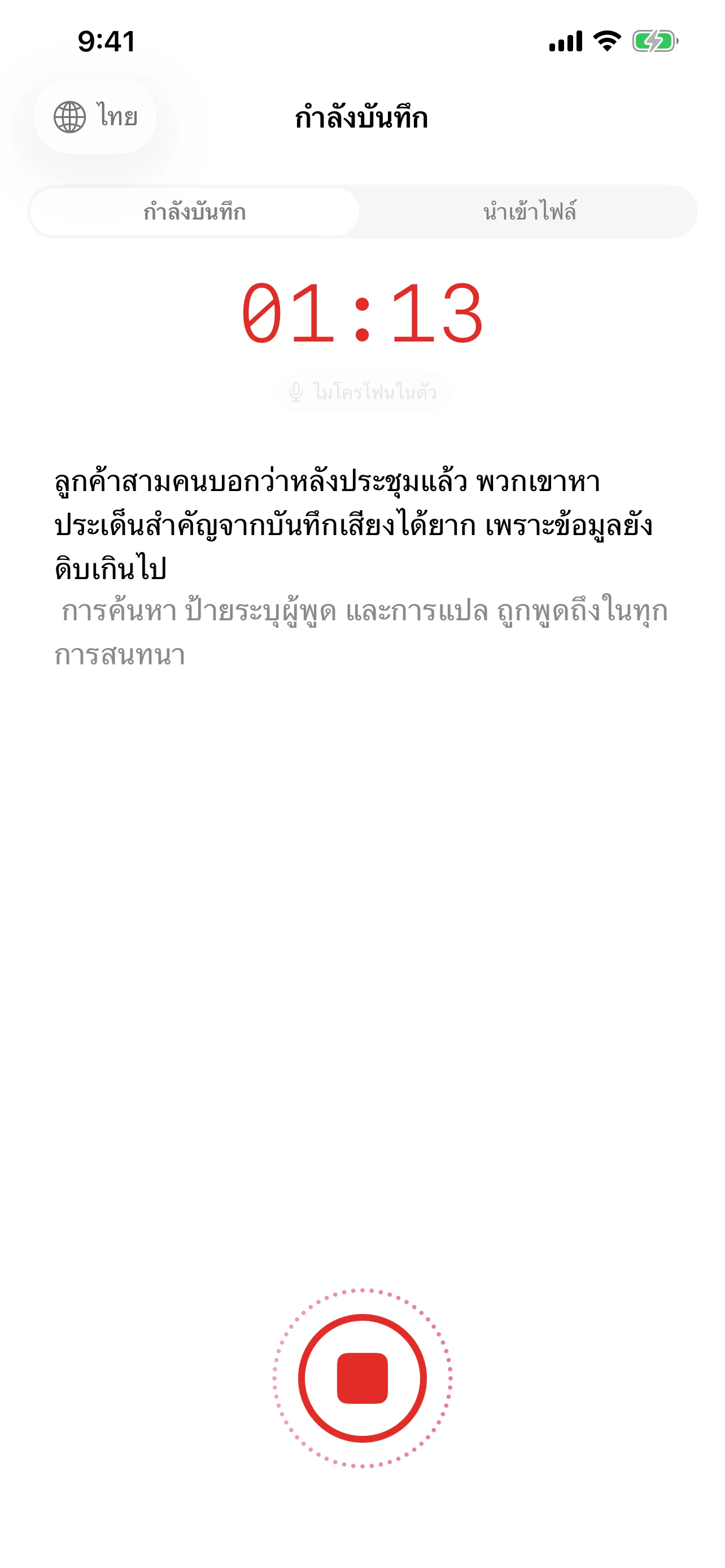Tap the ไมโครโฟนในตัว microphone chip
The width and height of the screenshot is (725, 1568).
coord(364,392)
